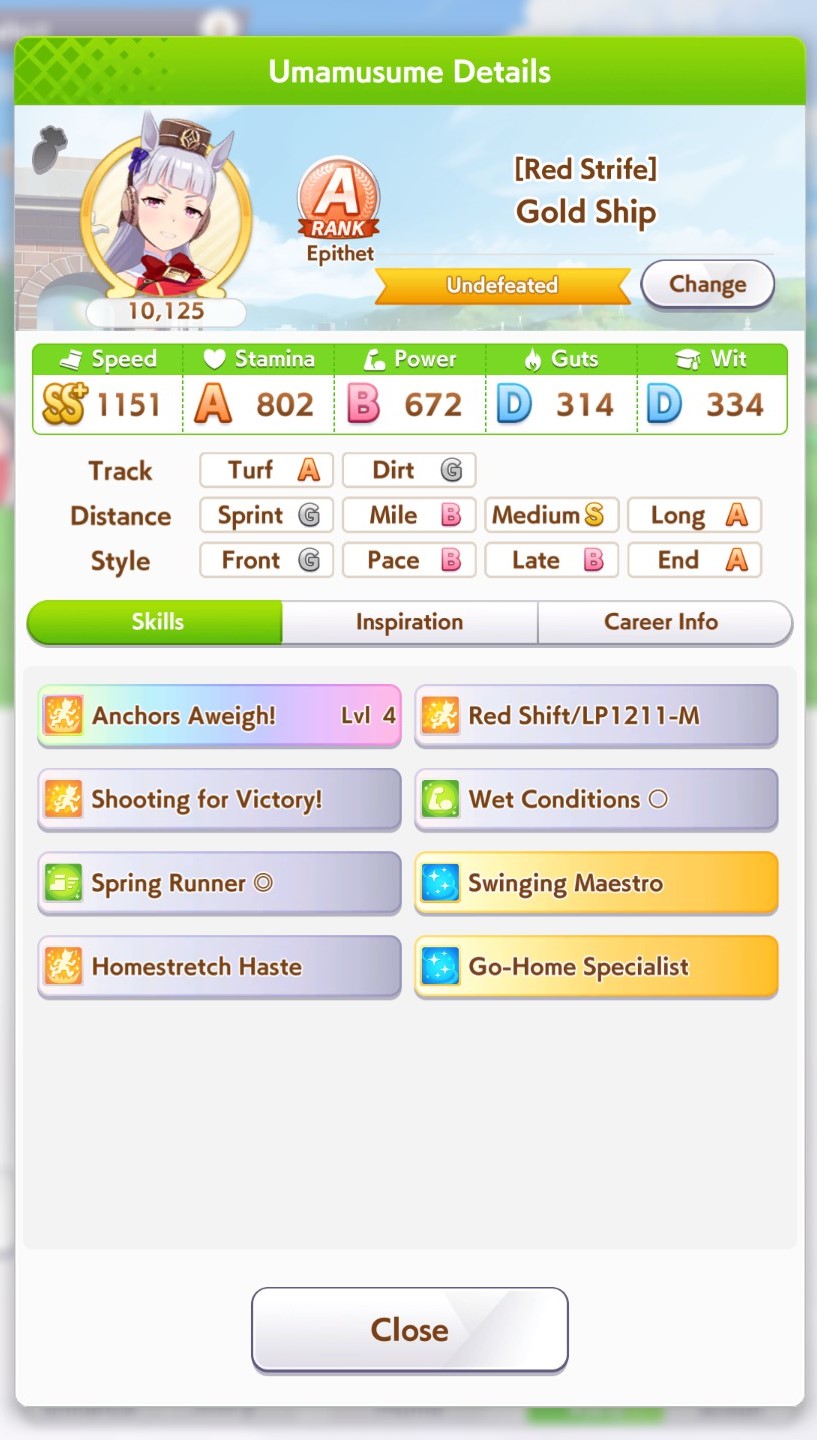This screenshot has height=1440, width=817.
Task: View the Red Shift/LP1211-M skill
Action: (x=596, y=715)
